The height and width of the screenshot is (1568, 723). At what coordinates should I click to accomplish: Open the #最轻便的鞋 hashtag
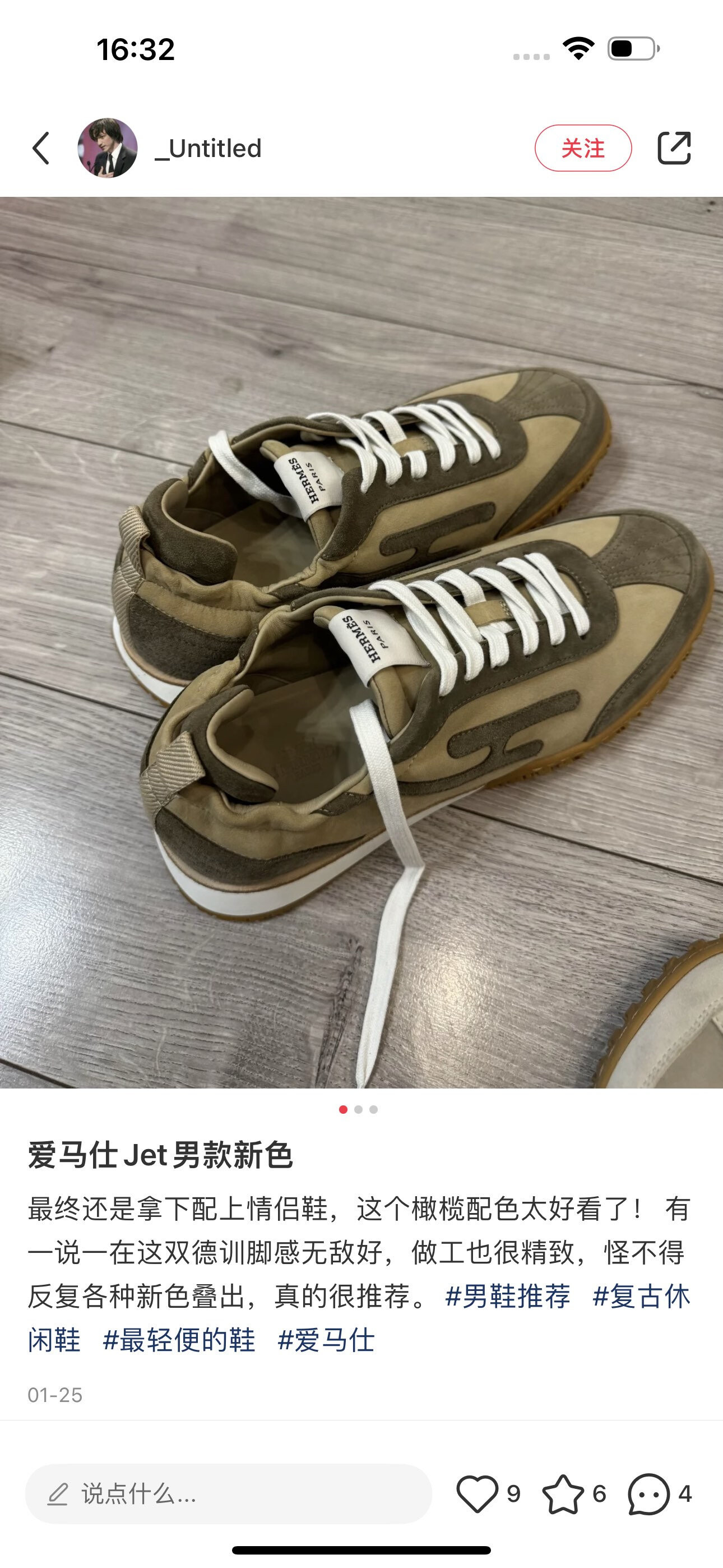(179, 1340)
